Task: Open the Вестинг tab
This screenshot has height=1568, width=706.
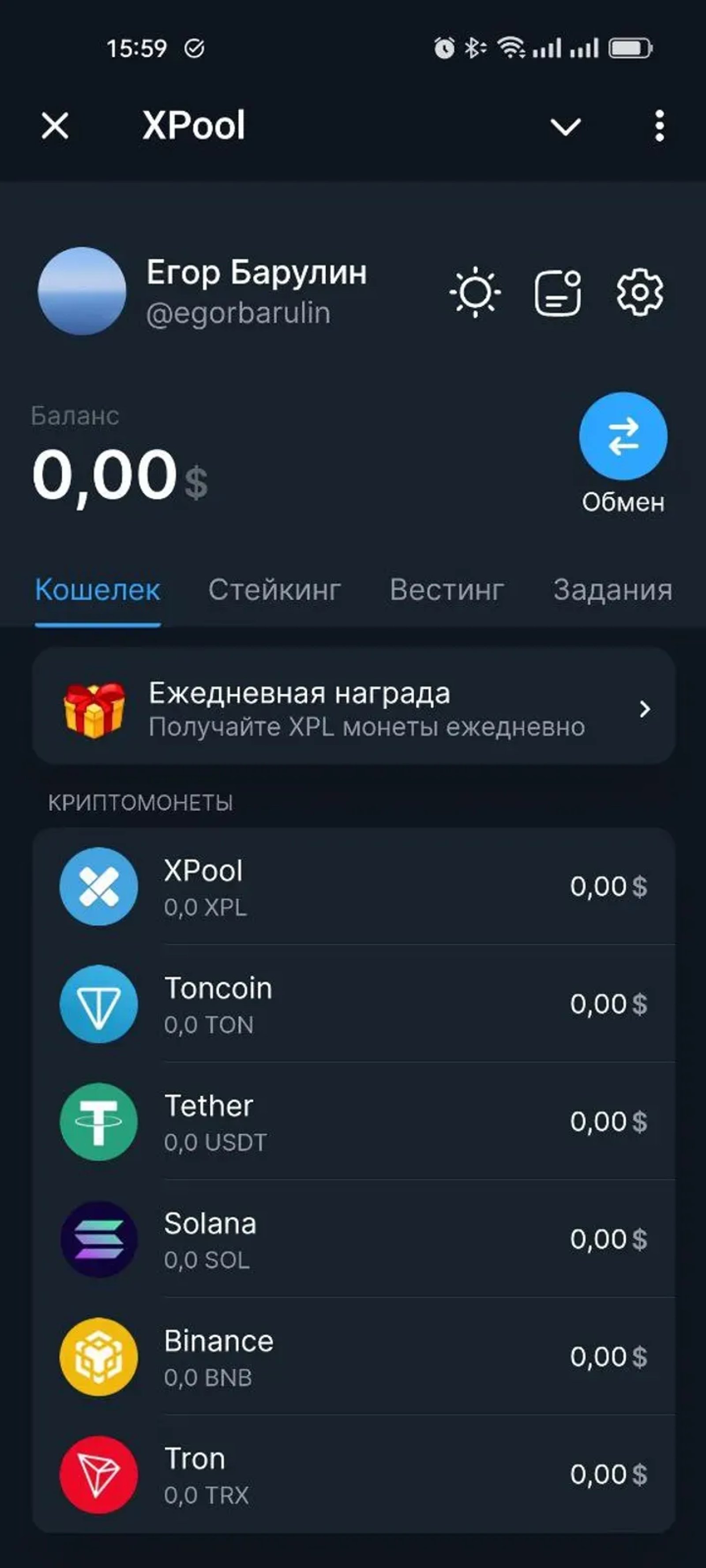Action: click(x=446, y=589)
